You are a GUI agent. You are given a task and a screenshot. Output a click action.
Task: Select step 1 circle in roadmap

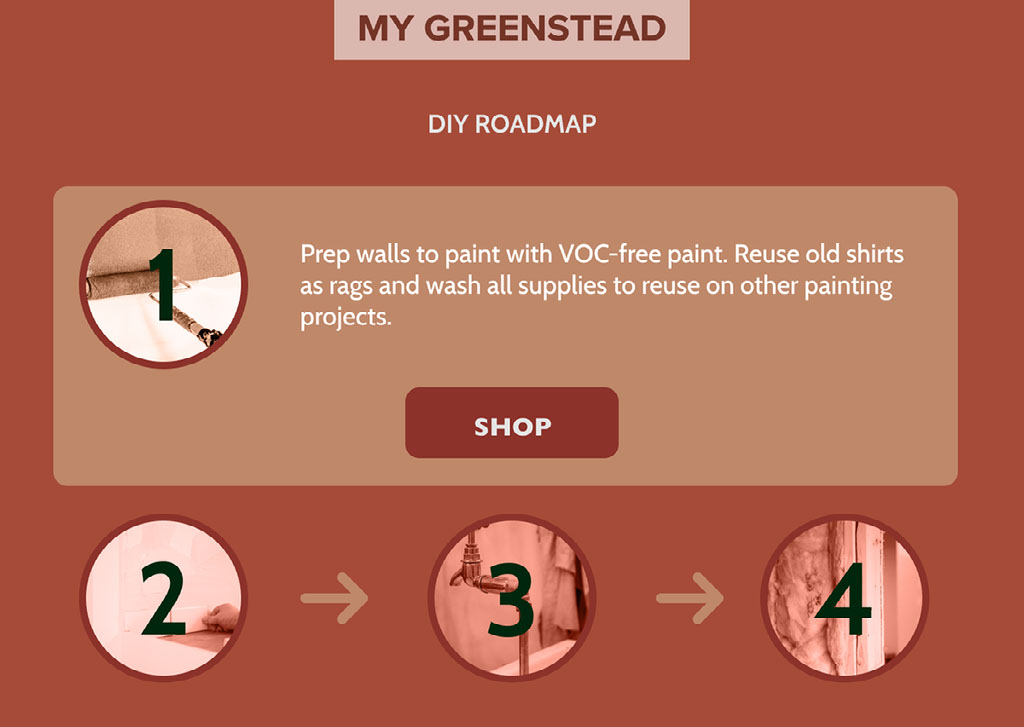click(x=163, y=284)
